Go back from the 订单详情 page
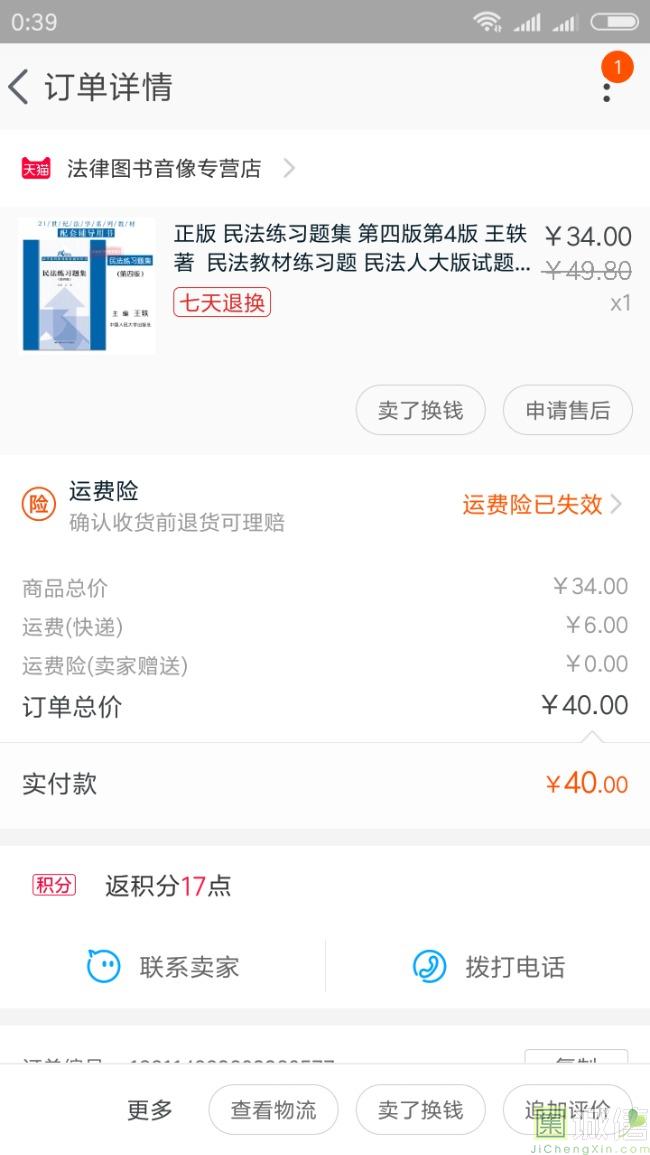This screenshot has height=1155, width=650. tap(20, 87)
